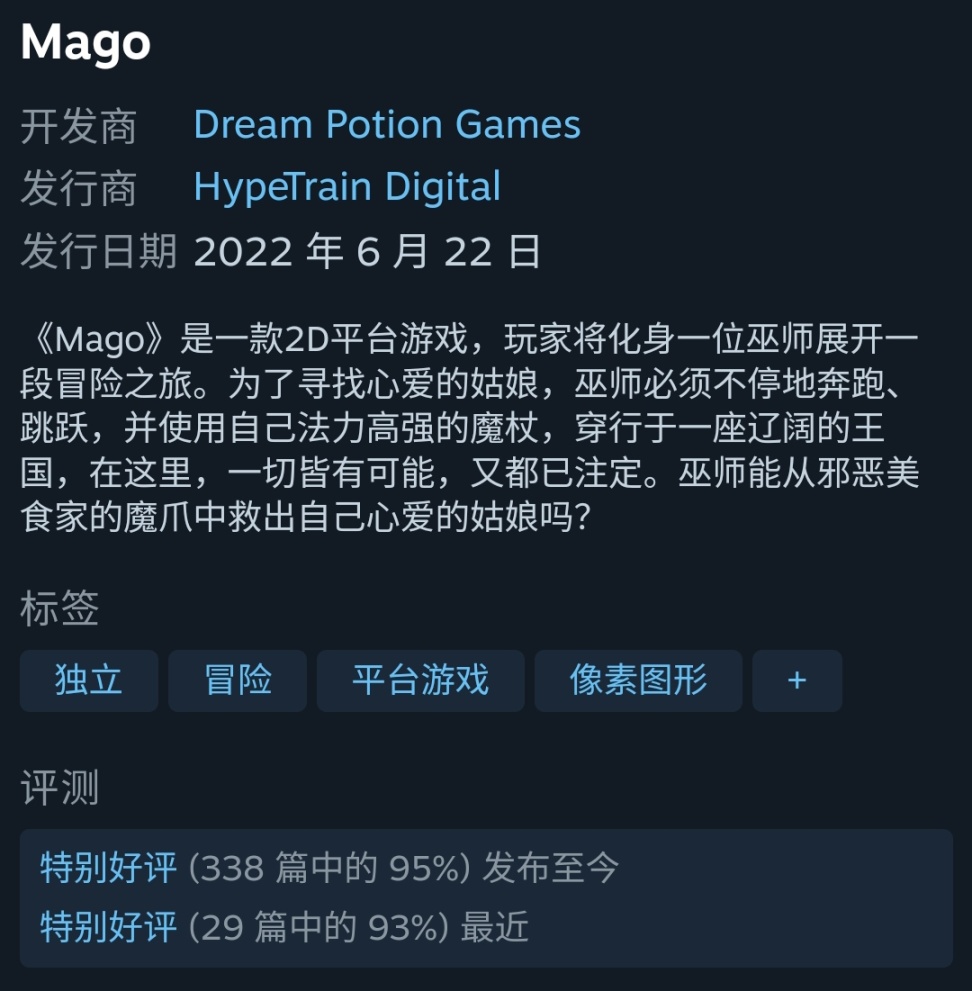Open the 平台游戏 tag
The height and width of the screenshot is (991, 972).
pyautogui.click(x=420, y=681)
